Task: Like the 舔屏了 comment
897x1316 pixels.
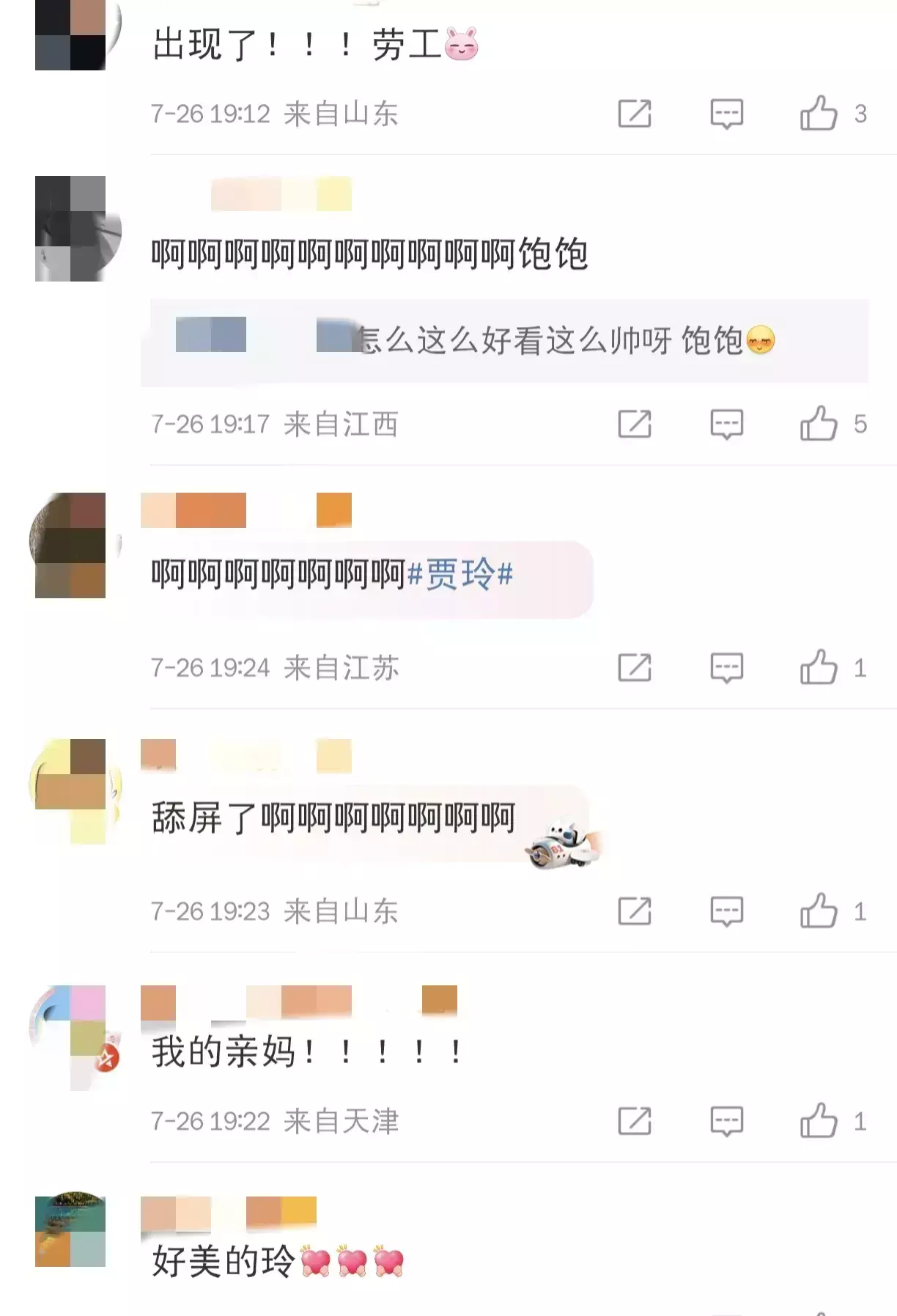Action: (x=819, y=911)
